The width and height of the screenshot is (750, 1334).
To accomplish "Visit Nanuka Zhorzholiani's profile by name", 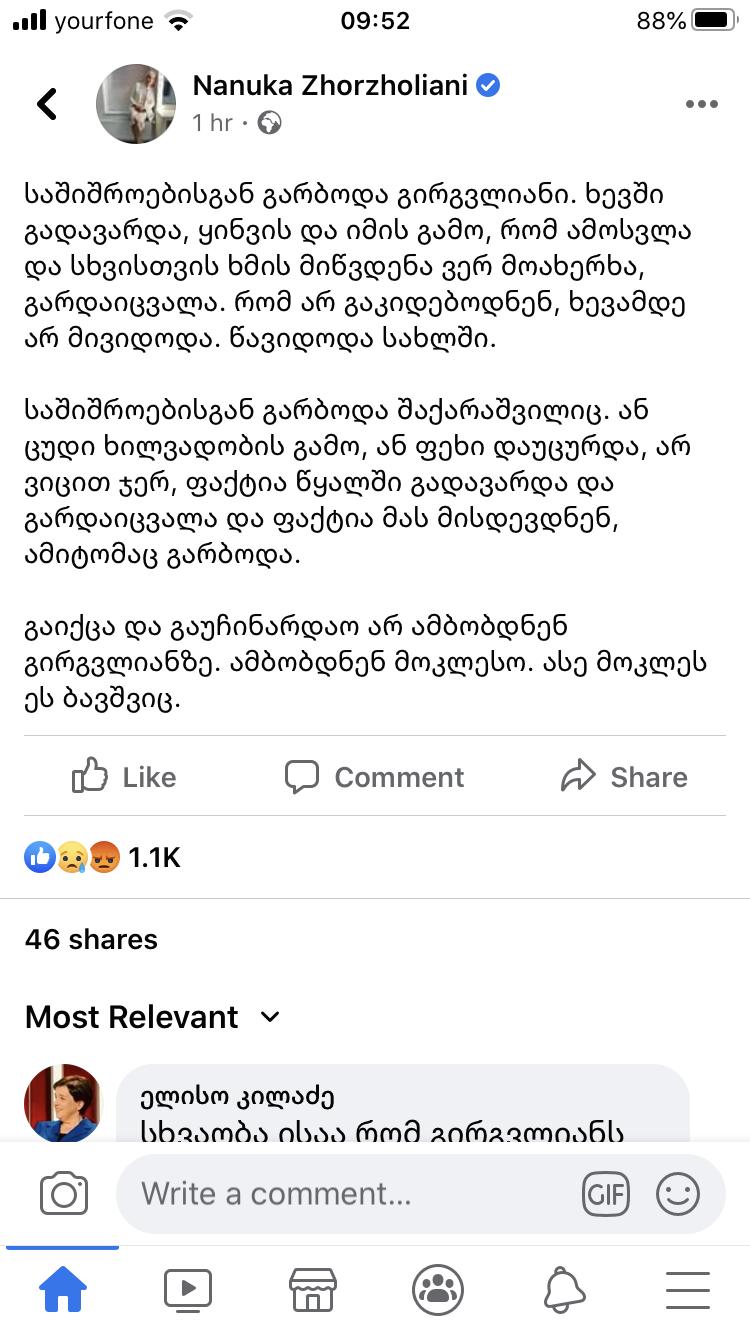I will [330, 86].
